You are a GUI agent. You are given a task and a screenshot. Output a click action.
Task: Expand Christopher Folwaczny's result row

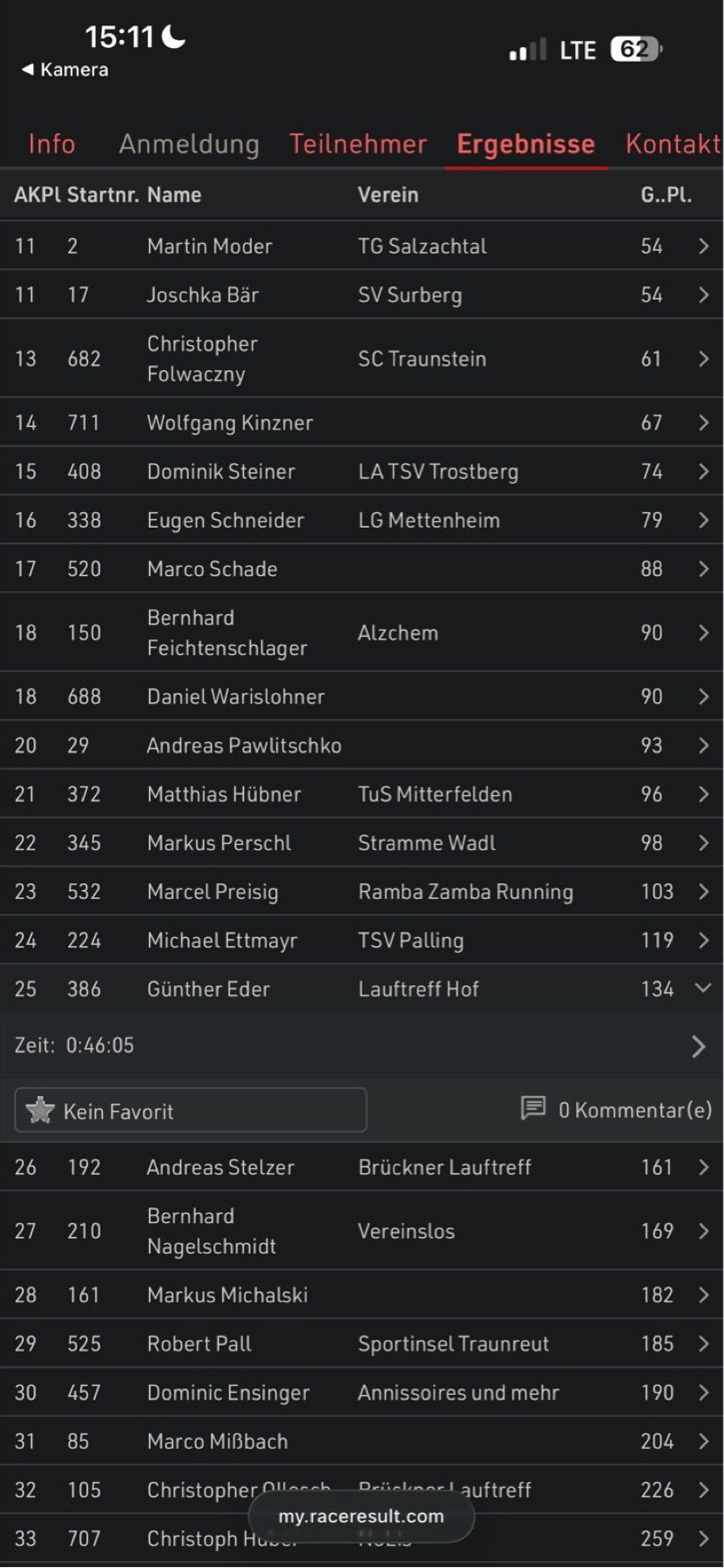[x=362, y=359]
